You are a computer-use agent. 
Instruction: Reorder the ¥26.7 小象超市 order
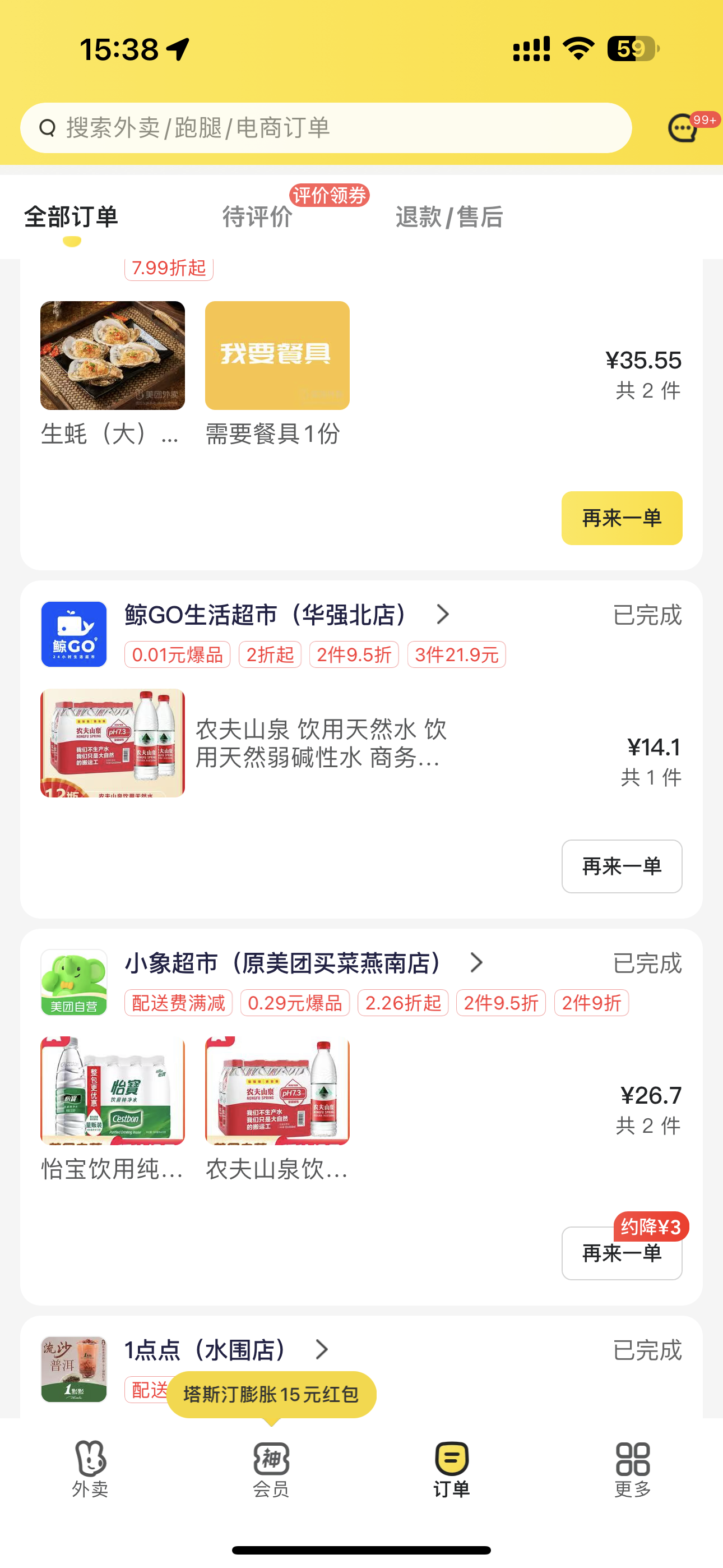622,1253
